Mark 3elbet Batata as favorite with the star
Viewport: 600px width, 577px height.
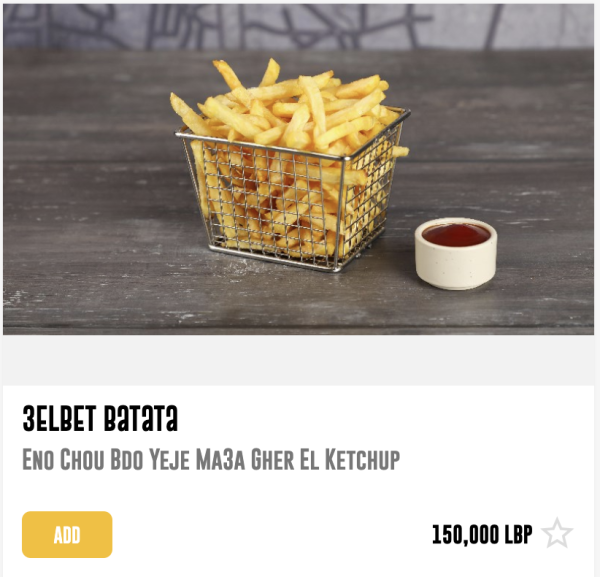(x=557, y=534)
